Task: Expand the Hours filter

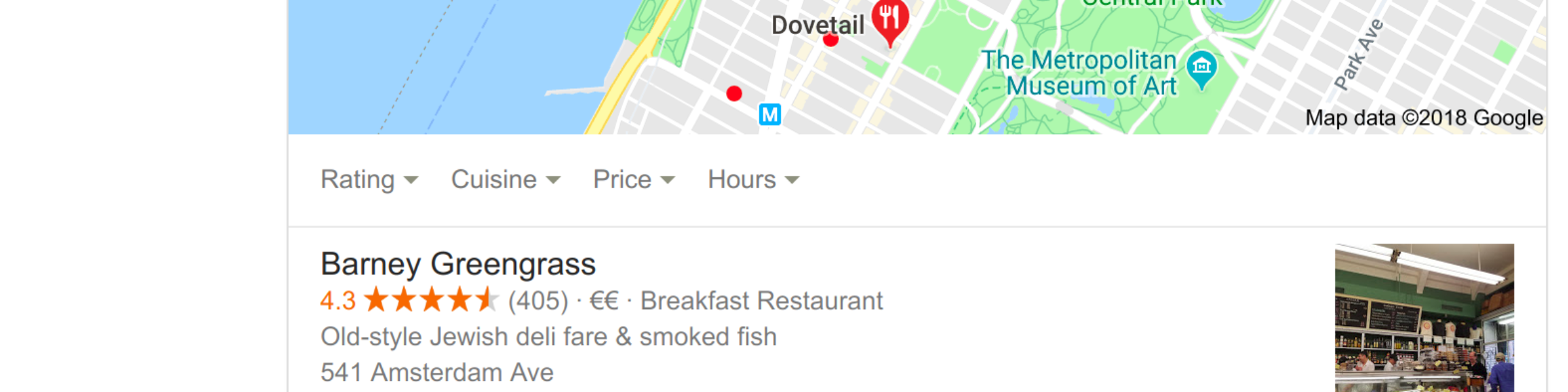Action: point(753,180)
